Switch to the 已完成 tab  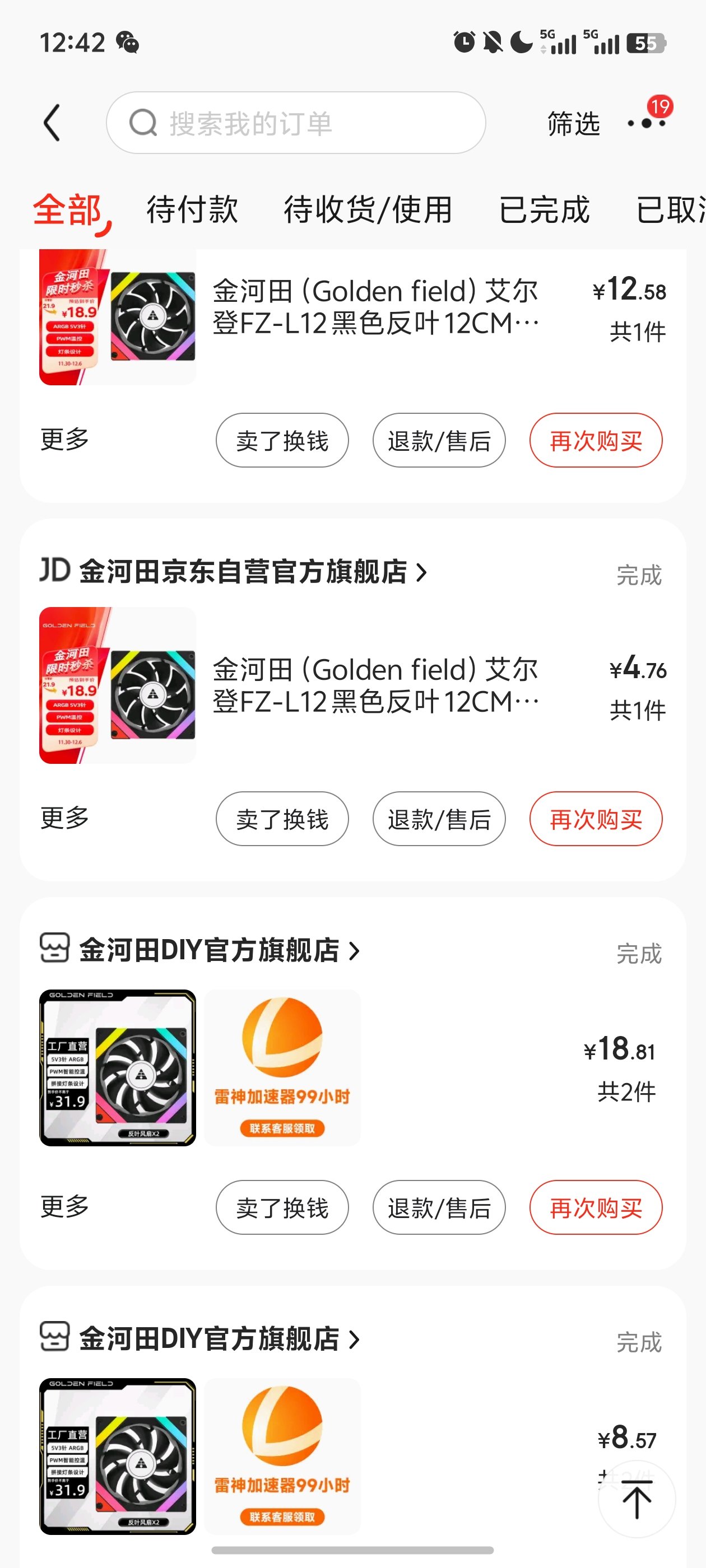coord(544,210)
